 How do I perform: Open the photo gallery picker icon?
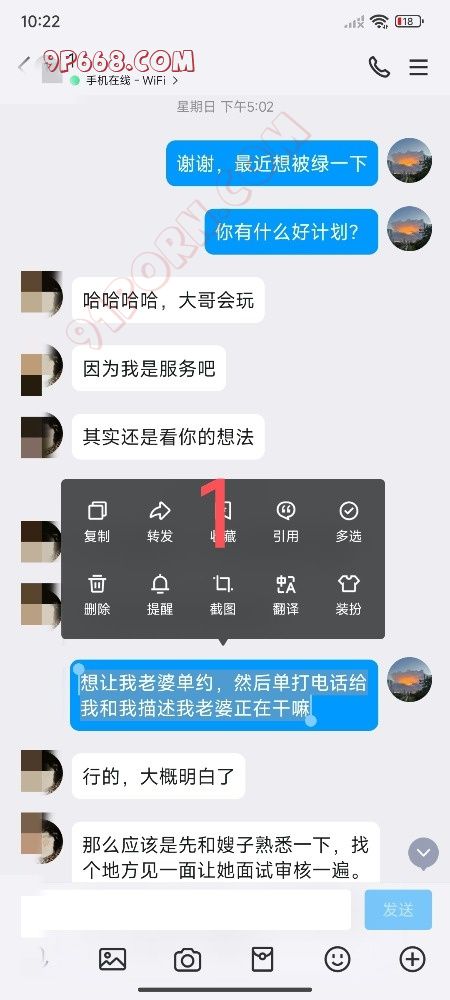[112, 959]
